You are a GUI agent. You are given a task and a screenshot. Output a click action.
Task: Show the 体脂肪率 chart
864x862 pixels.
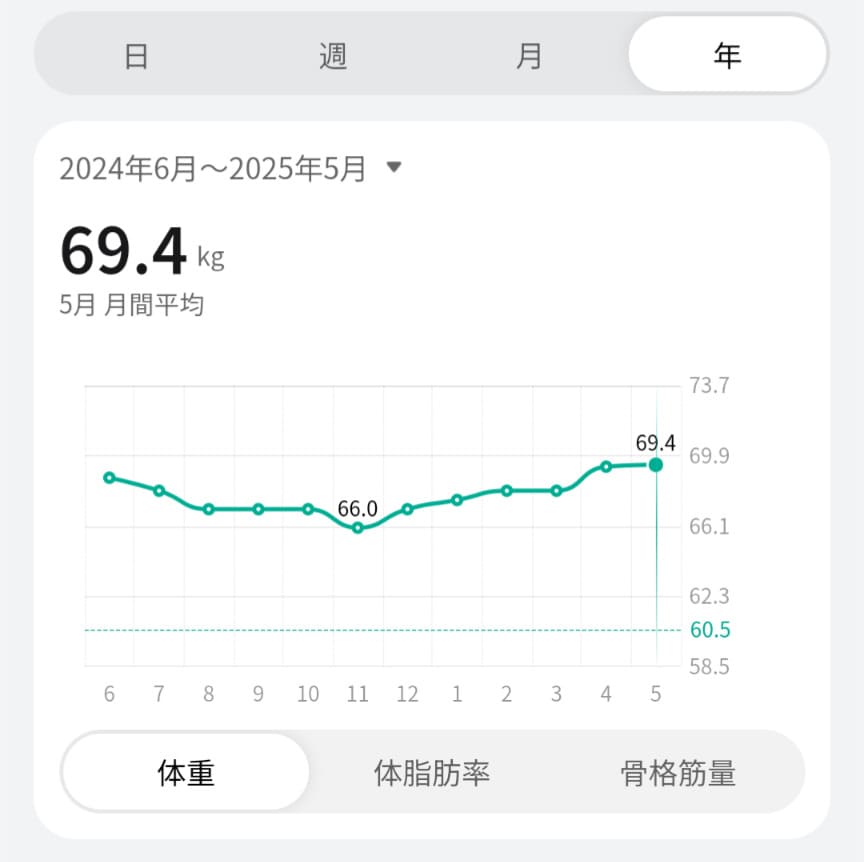431,772
